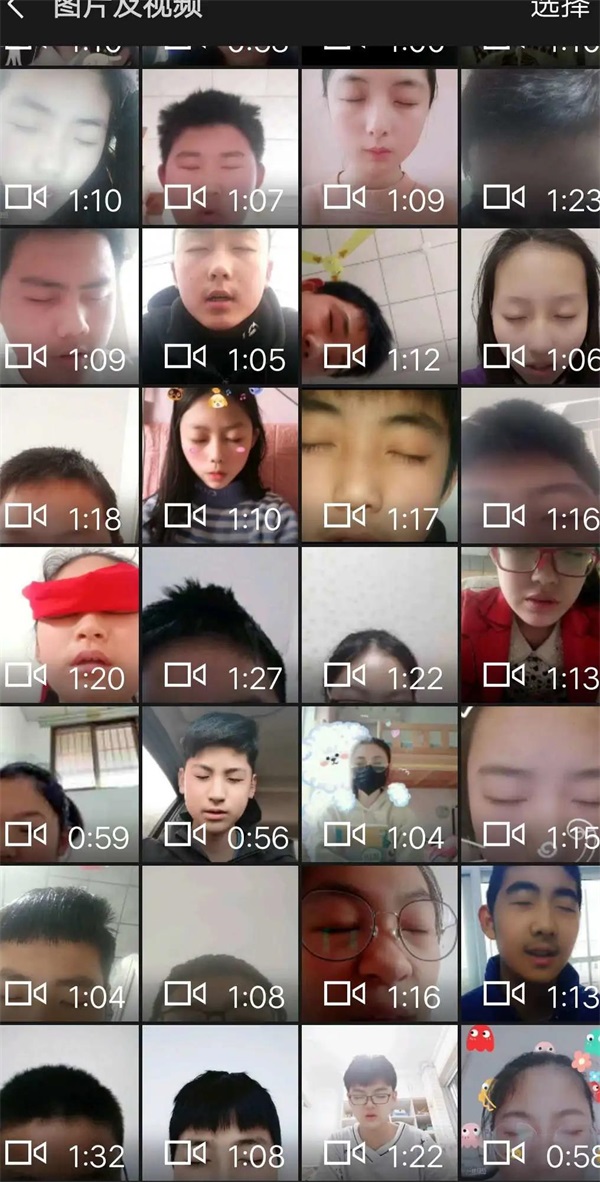The height and width of the screenshot is (1182, 600).
Task: Open the 1:16 video with glasses
Action: 380,944
